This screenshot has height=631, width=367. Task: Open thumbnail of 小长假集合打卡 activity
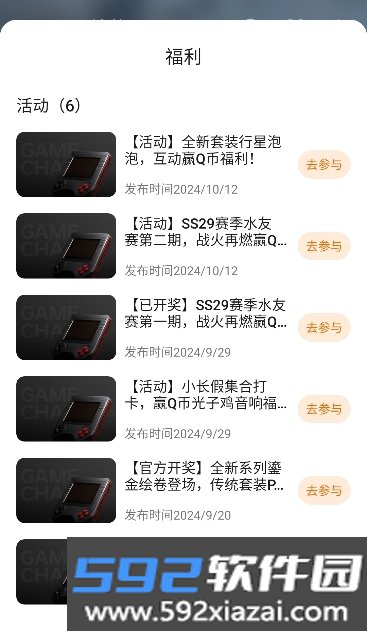click(66, 408)
